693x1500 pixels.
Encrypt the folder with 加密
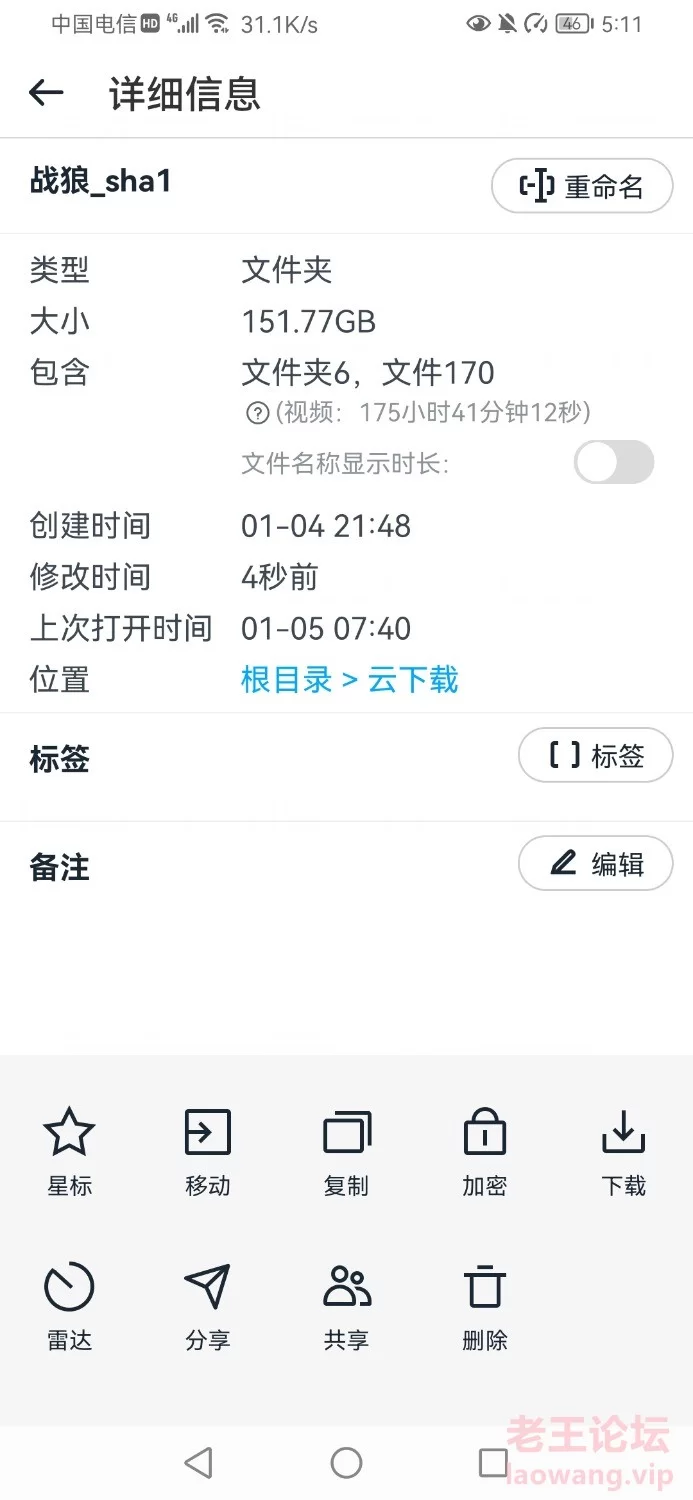(485, 1152)
